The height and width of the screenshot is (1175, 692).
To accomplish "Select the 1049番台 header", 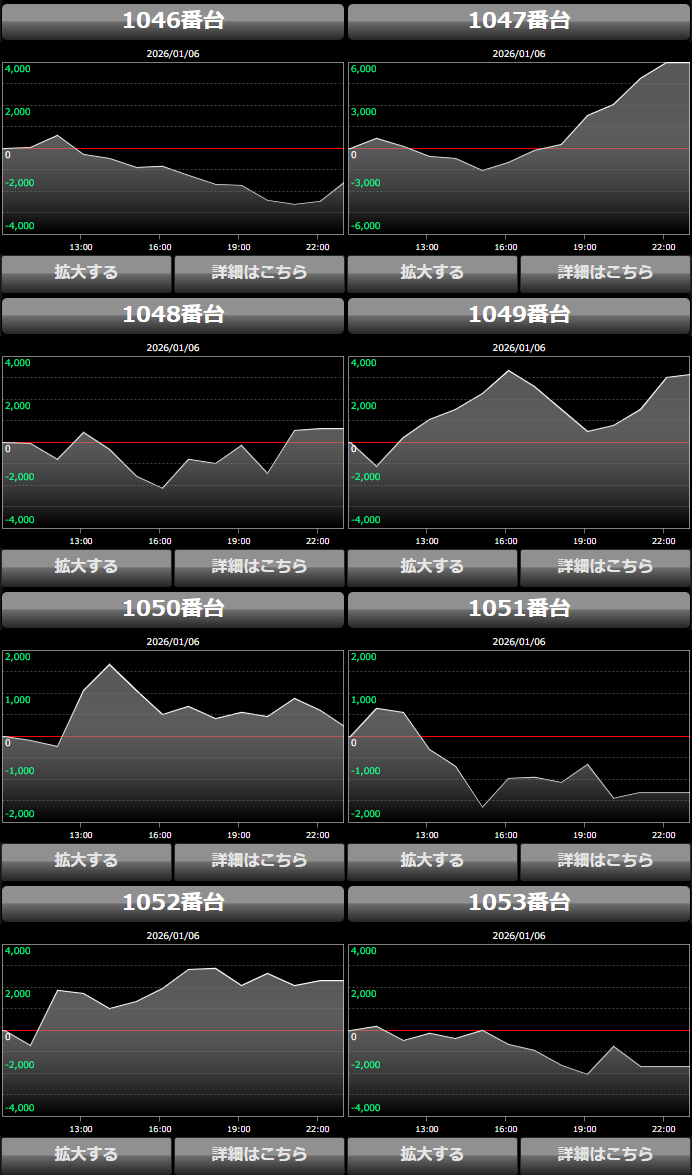I will tap(519, 315).
